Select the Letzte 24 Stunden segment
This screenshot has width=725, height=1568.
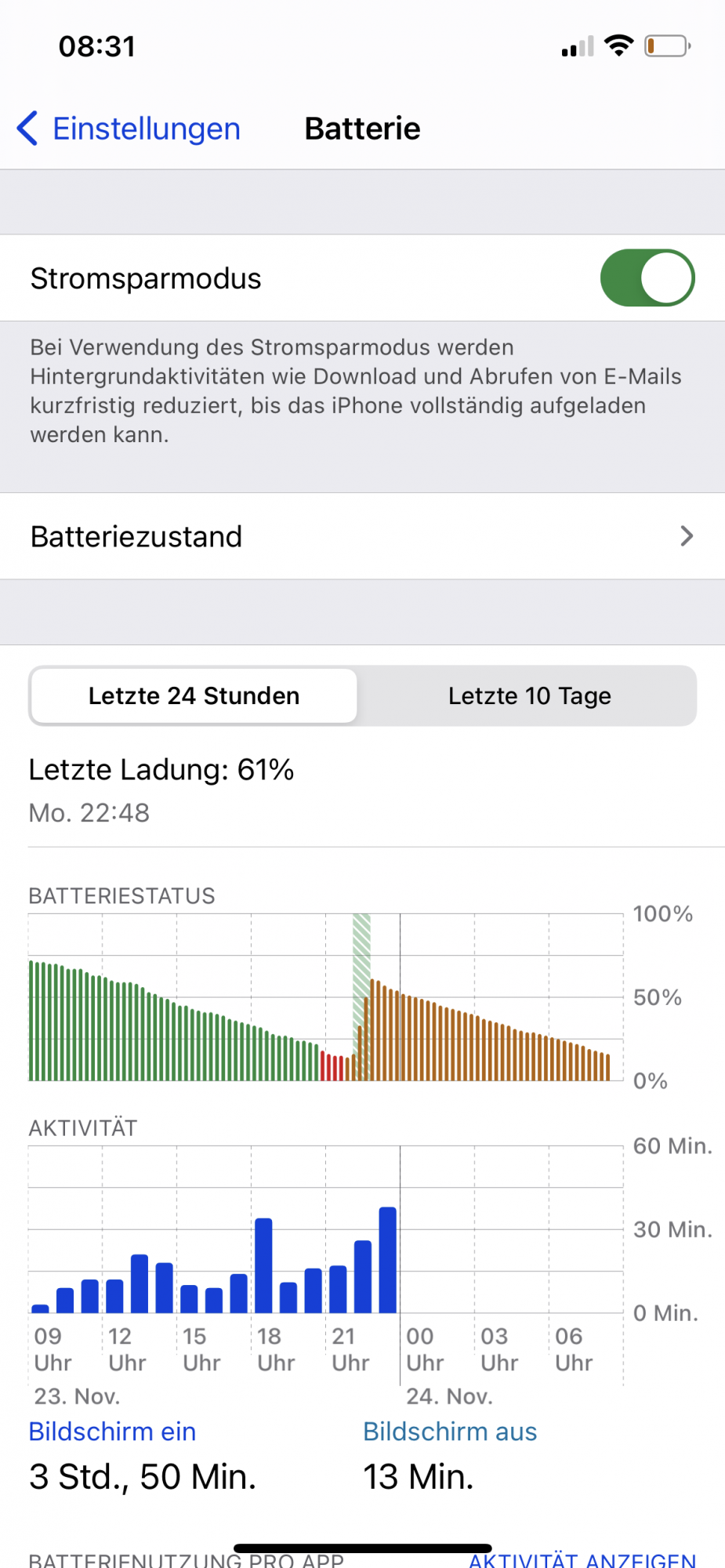pos(194,695)
